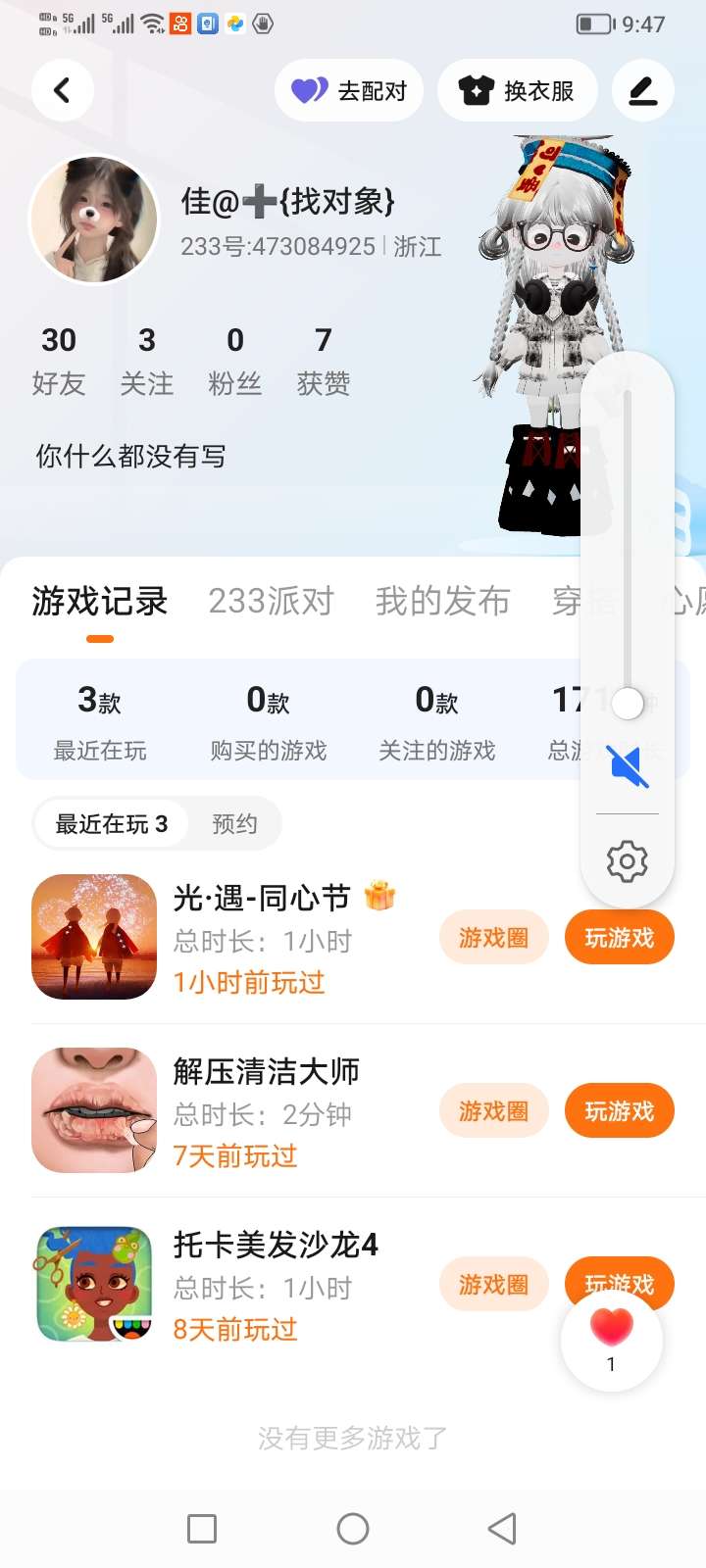Tap the red heart like button
Screen dimensions: 706x1568
(x=612, y=1331)
